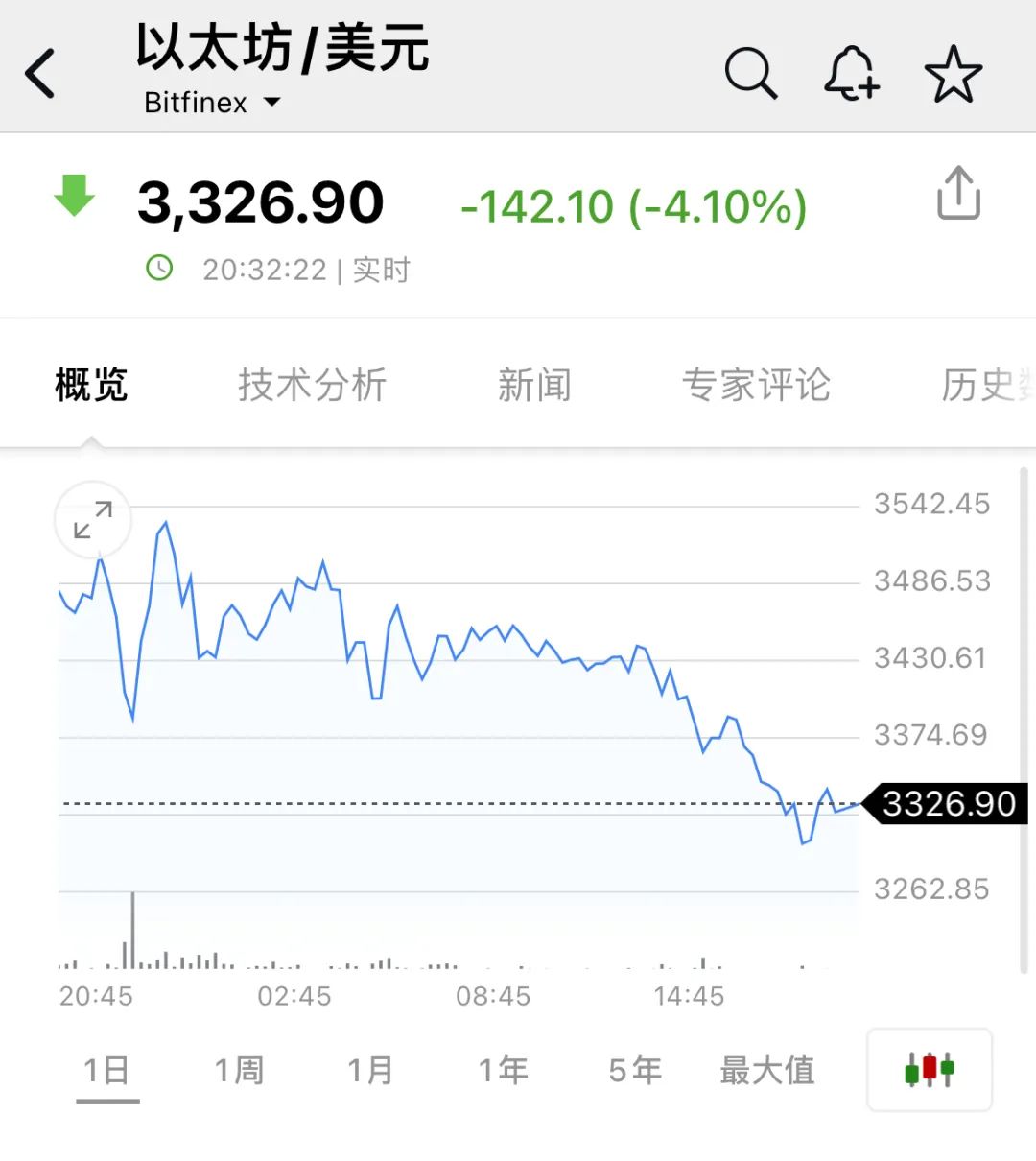Image resolution: width=1036 pixels, height=1161 pixels.
Task: Enable the 1月 chart period
Action: (372, 1069)
